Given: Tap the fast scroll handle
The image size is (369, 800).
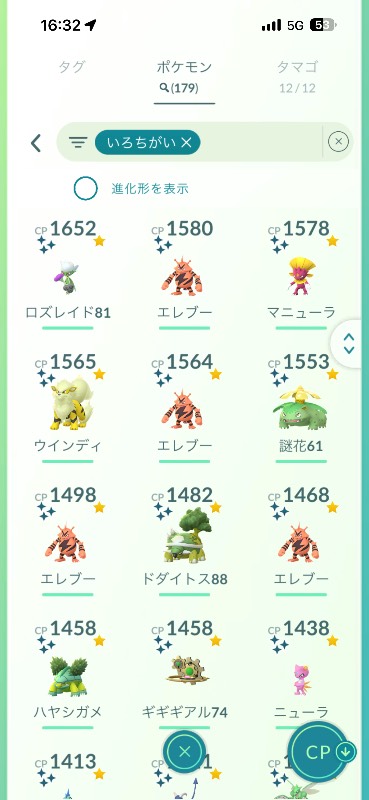Looking at the screenshot, I should point(349,344).
